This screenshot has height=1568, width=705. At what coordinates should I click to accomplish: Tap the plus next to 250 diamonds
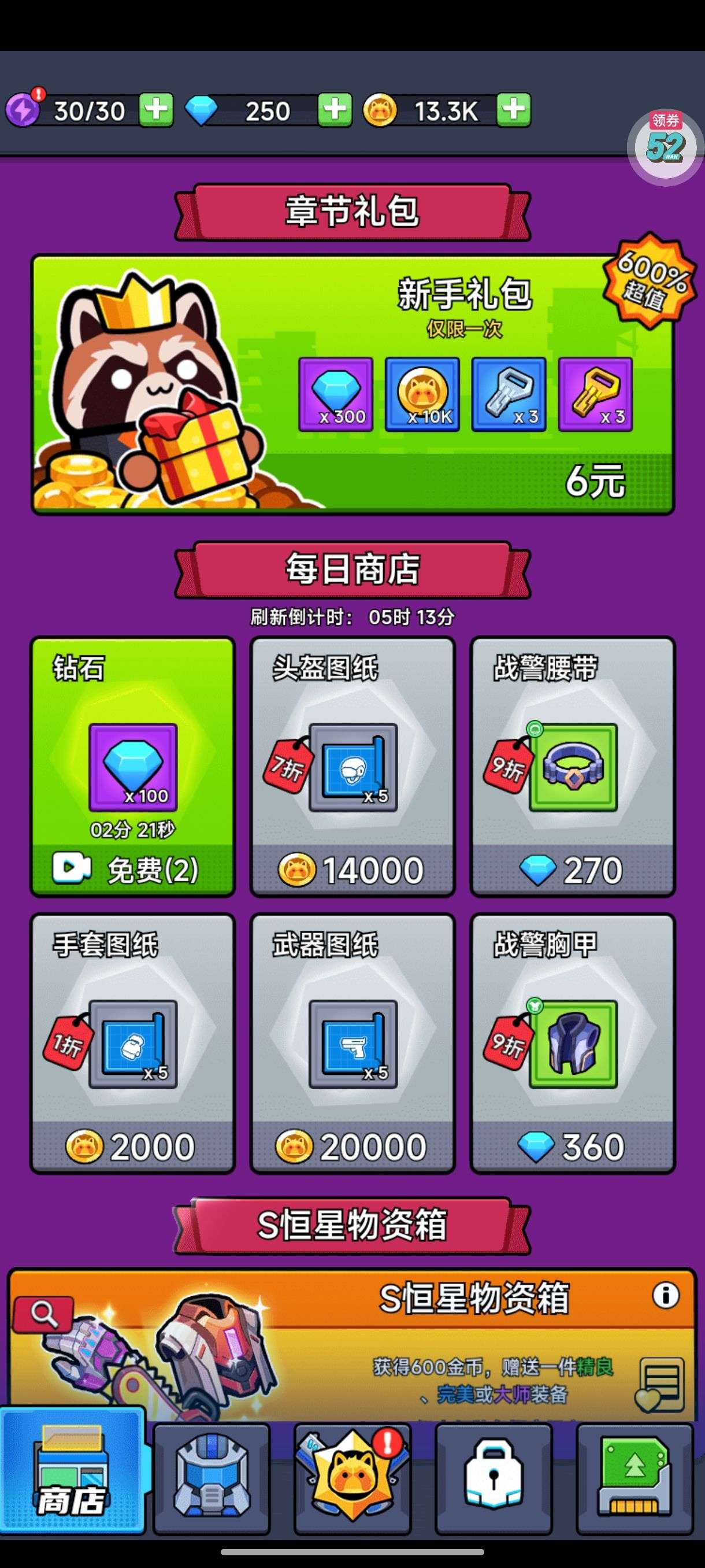334,110
